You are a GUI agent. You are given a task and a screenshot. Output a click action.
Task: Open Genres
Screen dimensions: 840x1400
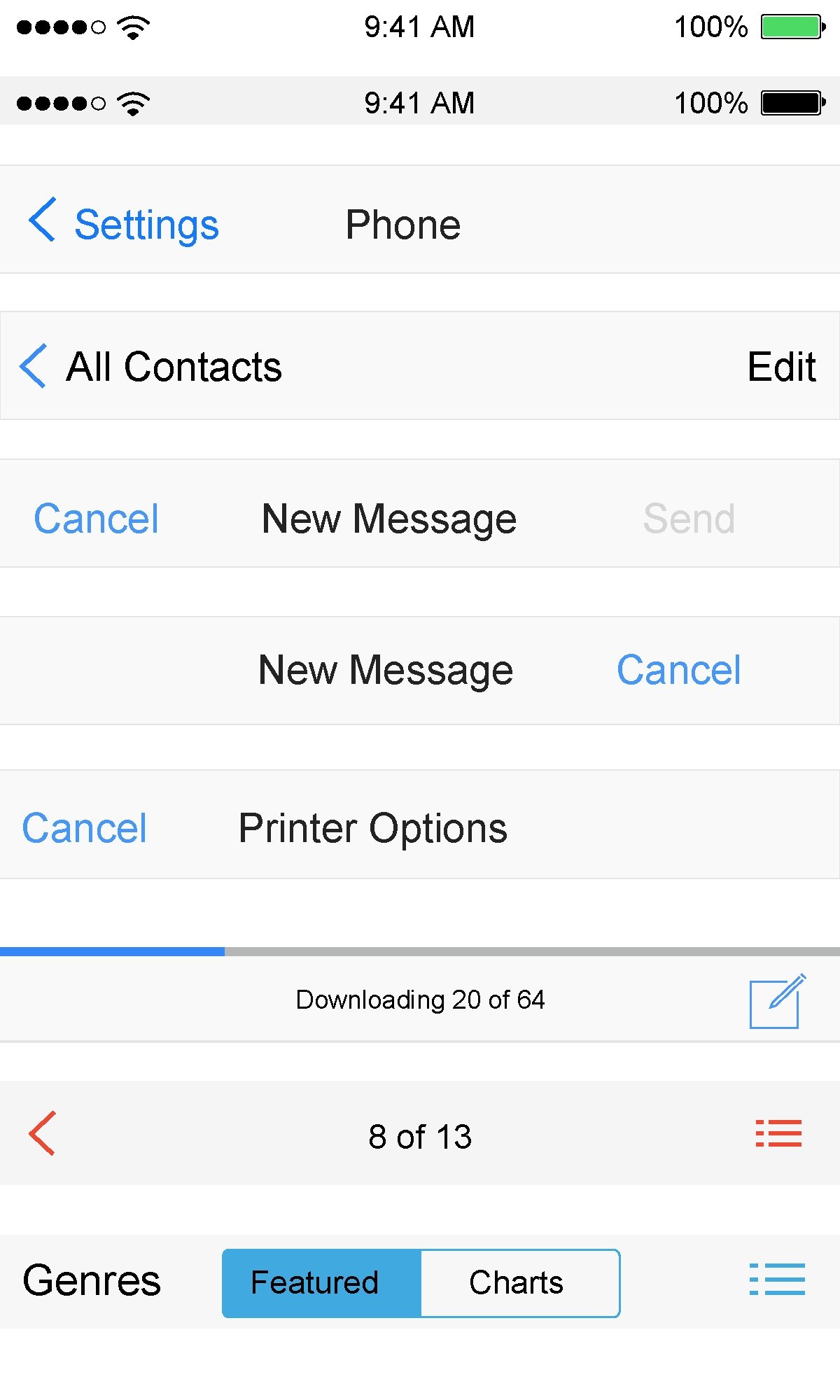[92, 1281]
